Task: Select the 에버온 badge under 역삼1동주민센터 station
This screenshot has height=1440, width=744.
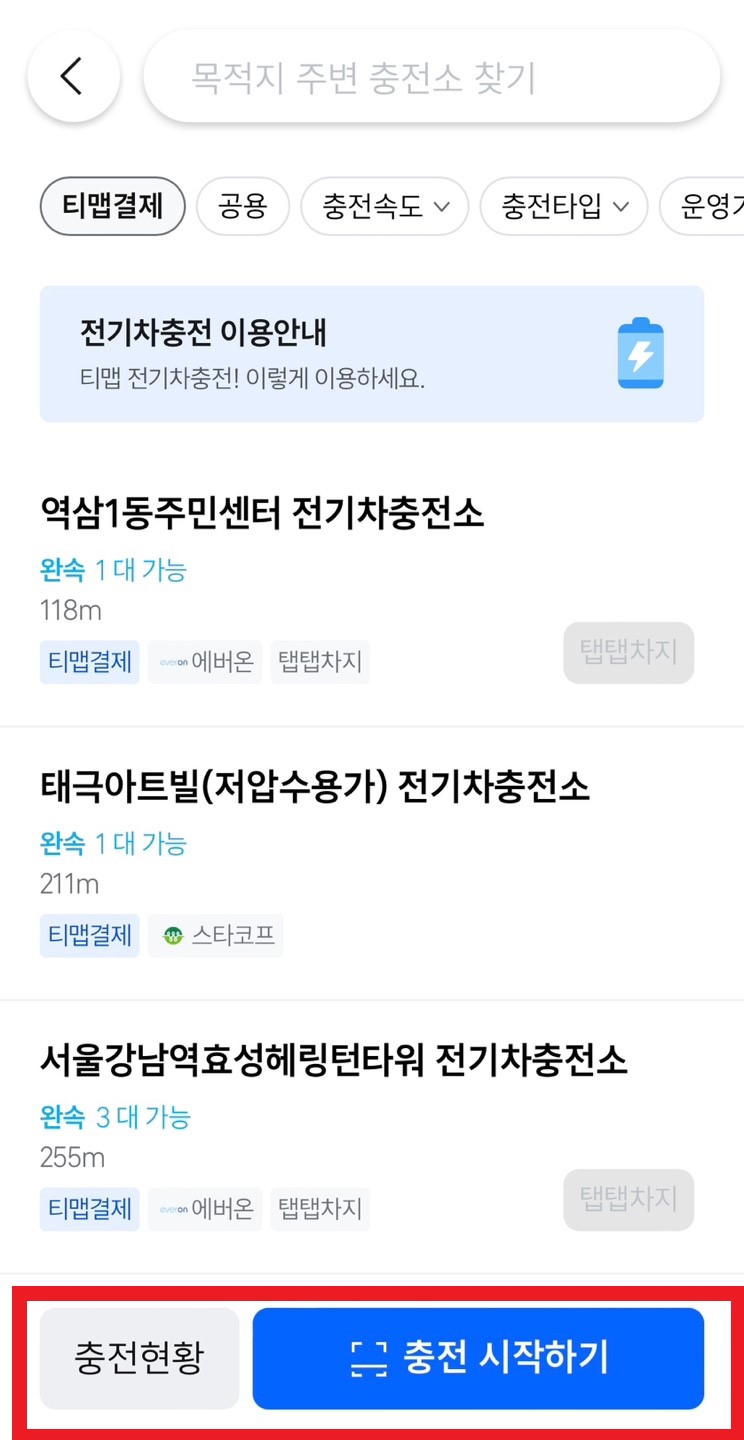Action: 204,662
